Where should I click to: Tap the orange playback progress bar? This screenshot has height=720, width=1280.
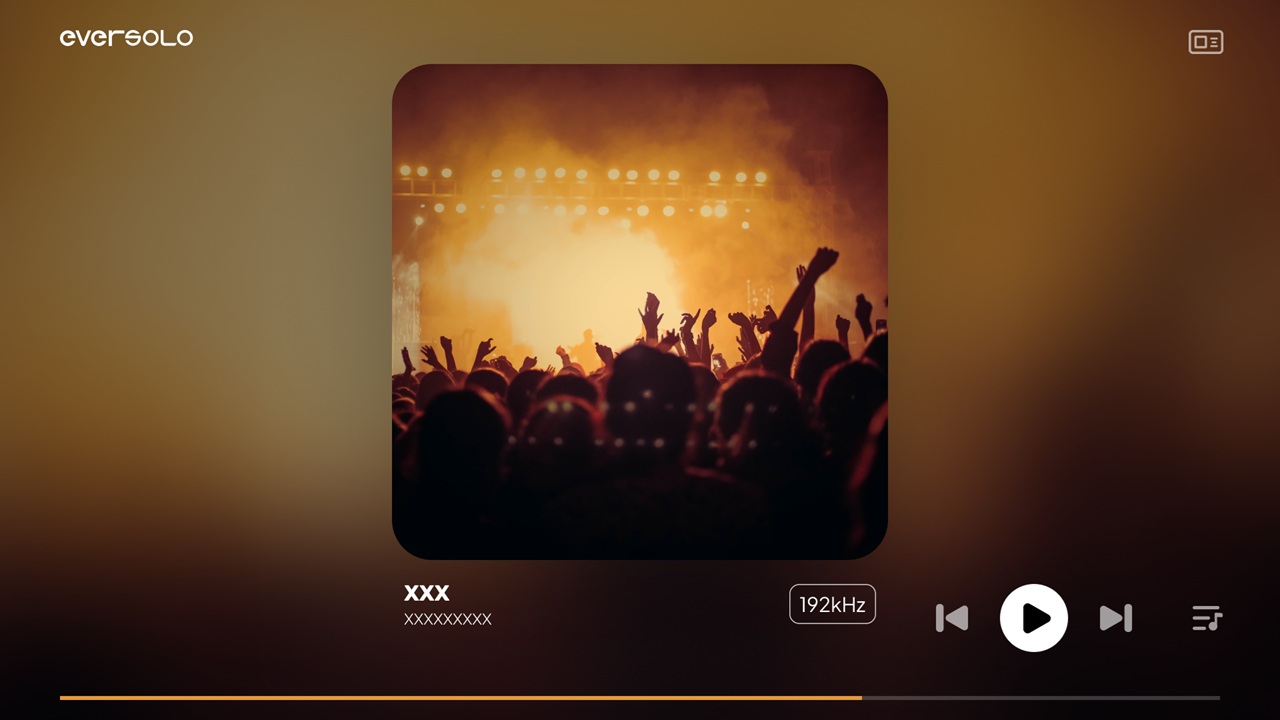coord(460,697)
